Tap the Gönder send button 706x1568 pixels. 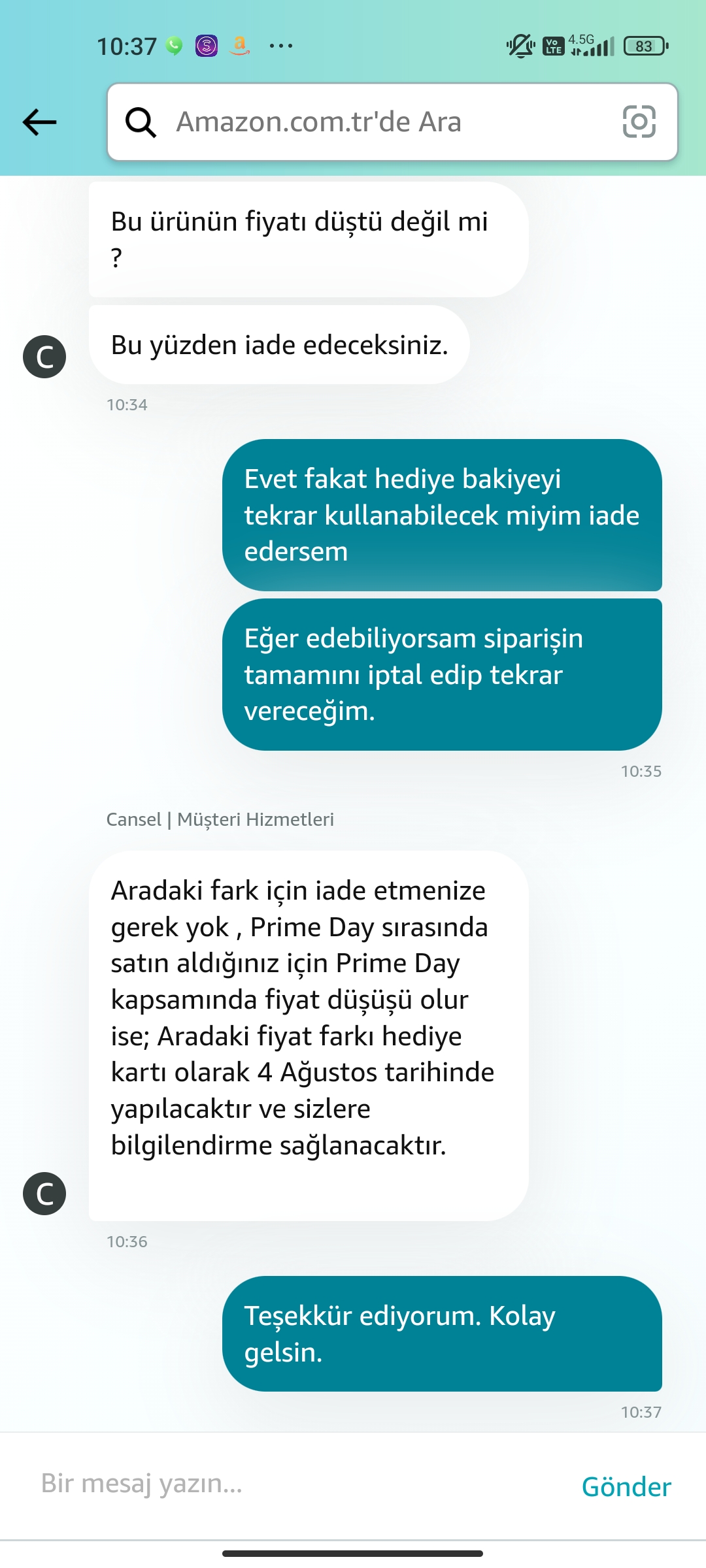coord(626,1486)
